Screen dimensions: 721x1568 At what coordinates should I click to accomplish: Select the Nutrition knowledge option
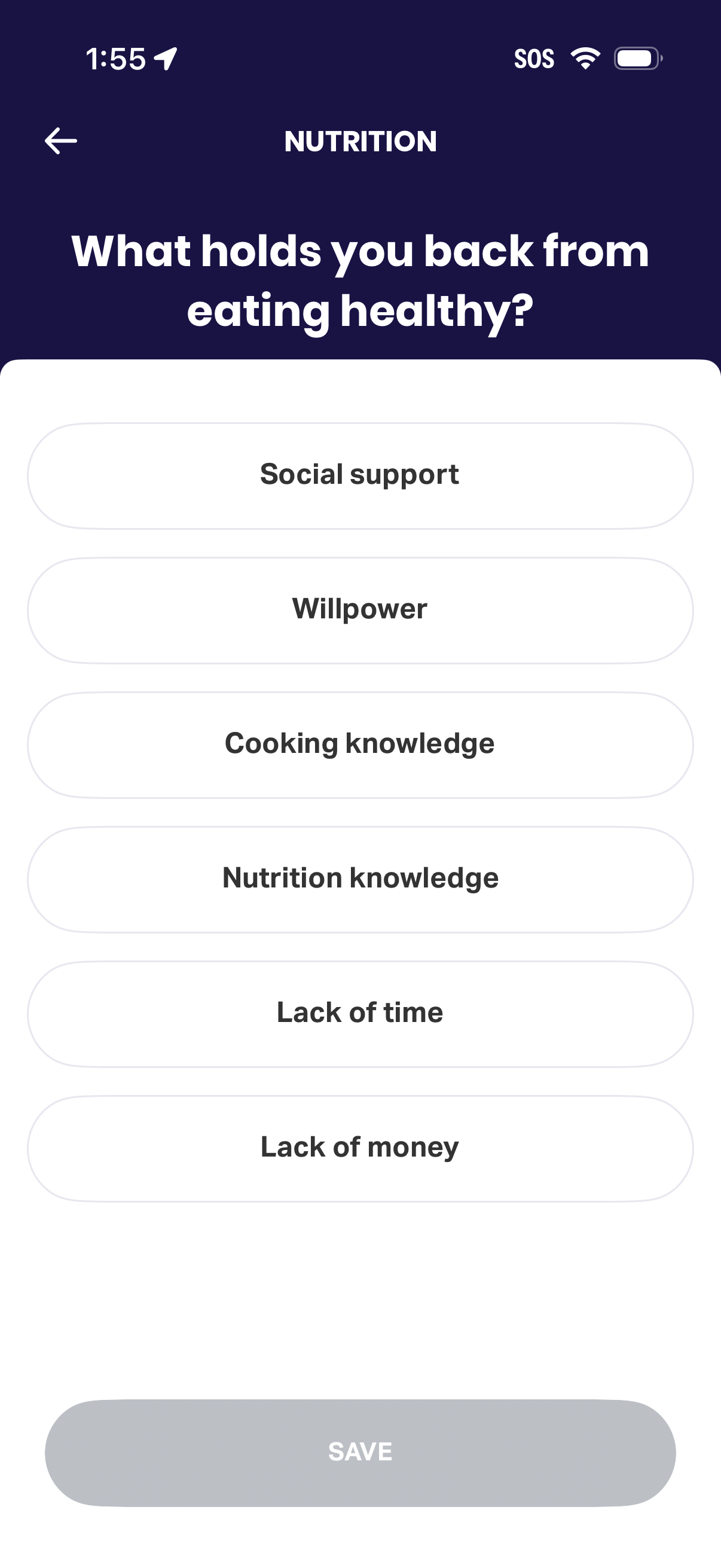coord(360,877)
